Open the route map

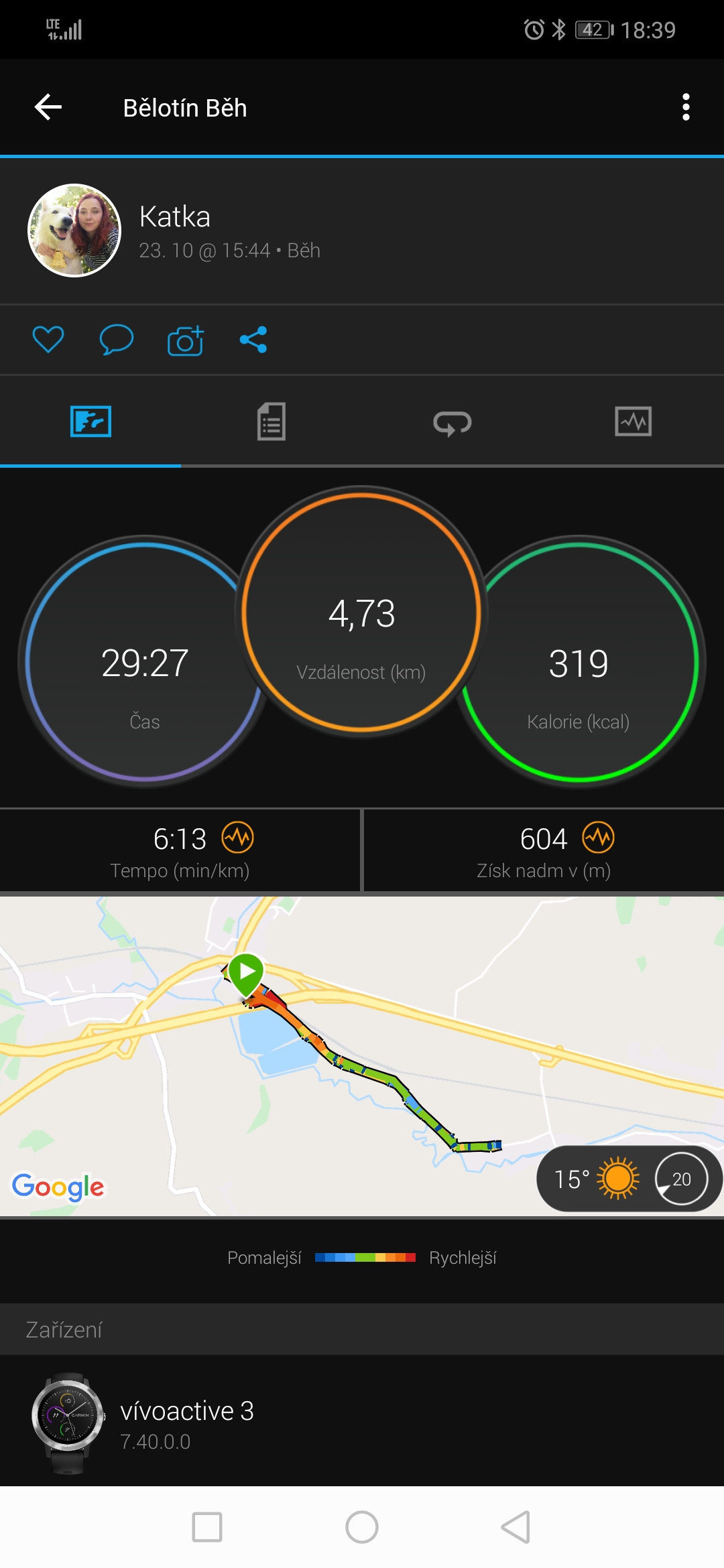362,1056
